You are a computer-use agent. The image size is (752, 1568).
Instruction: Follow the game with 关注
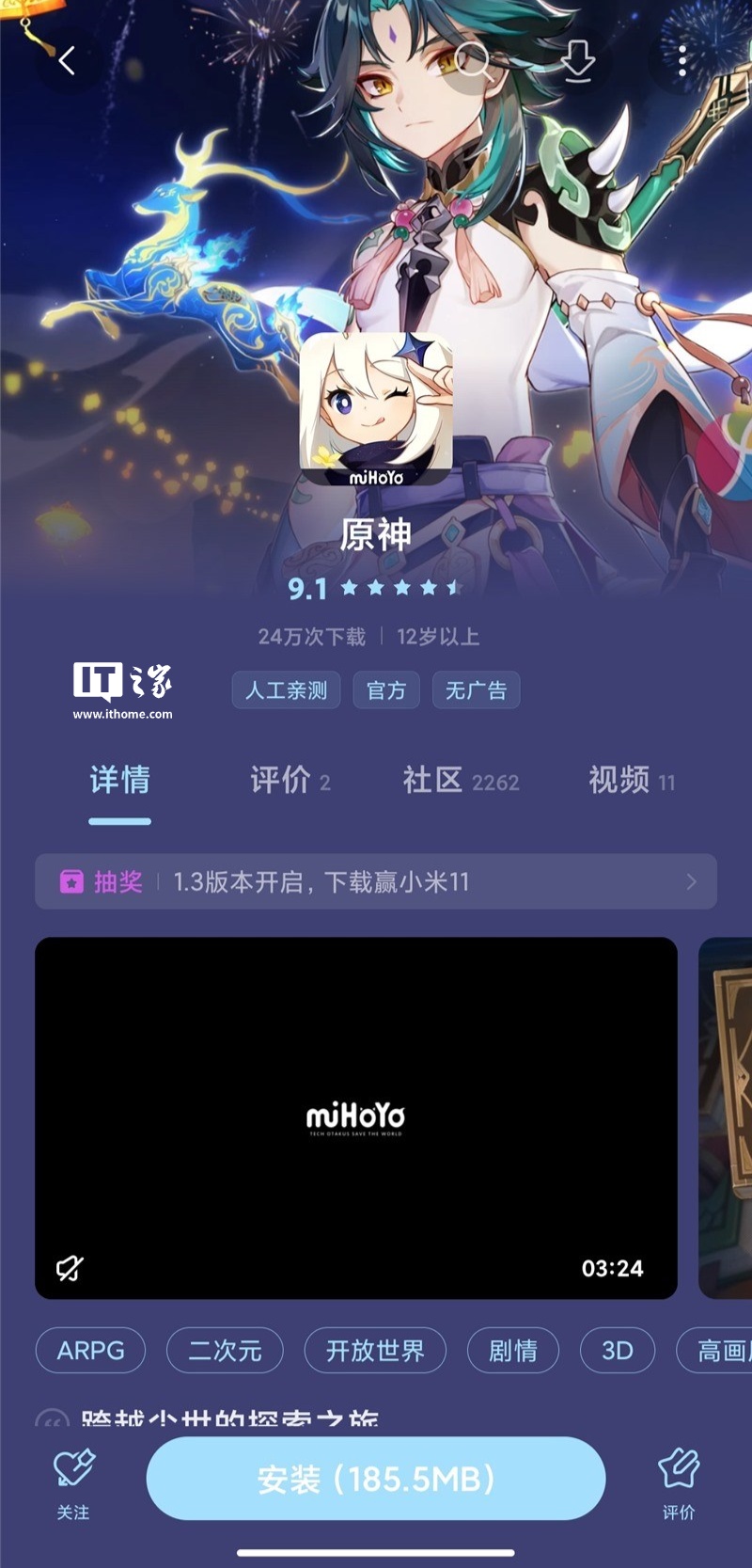tap(73, 1482)
